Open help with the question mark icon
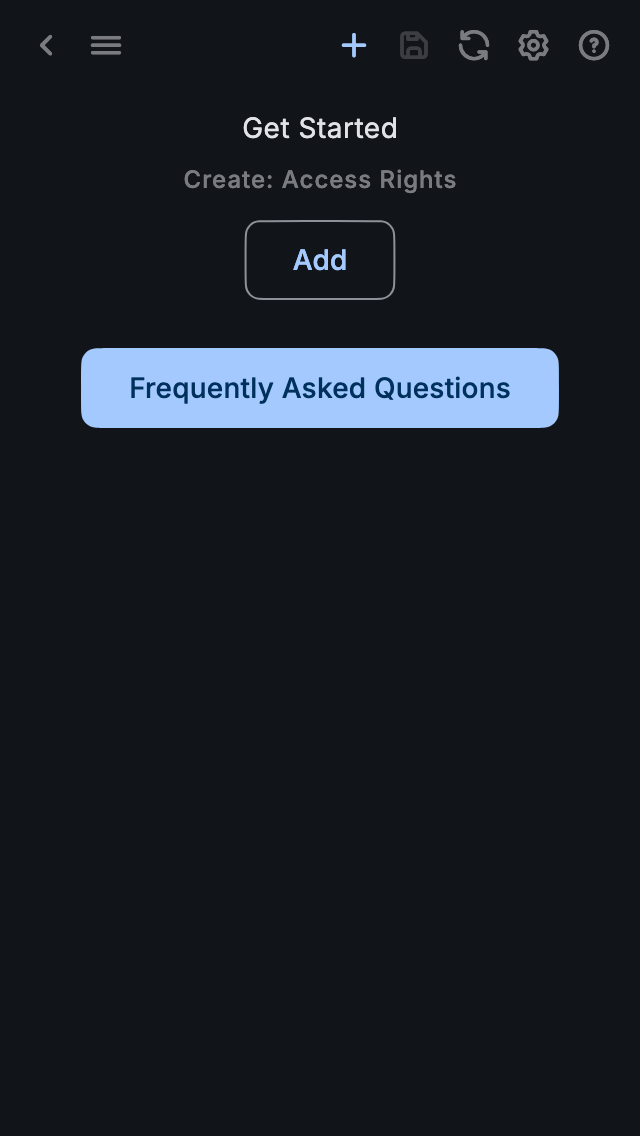The image size is (640, 1136). [594, 45]
